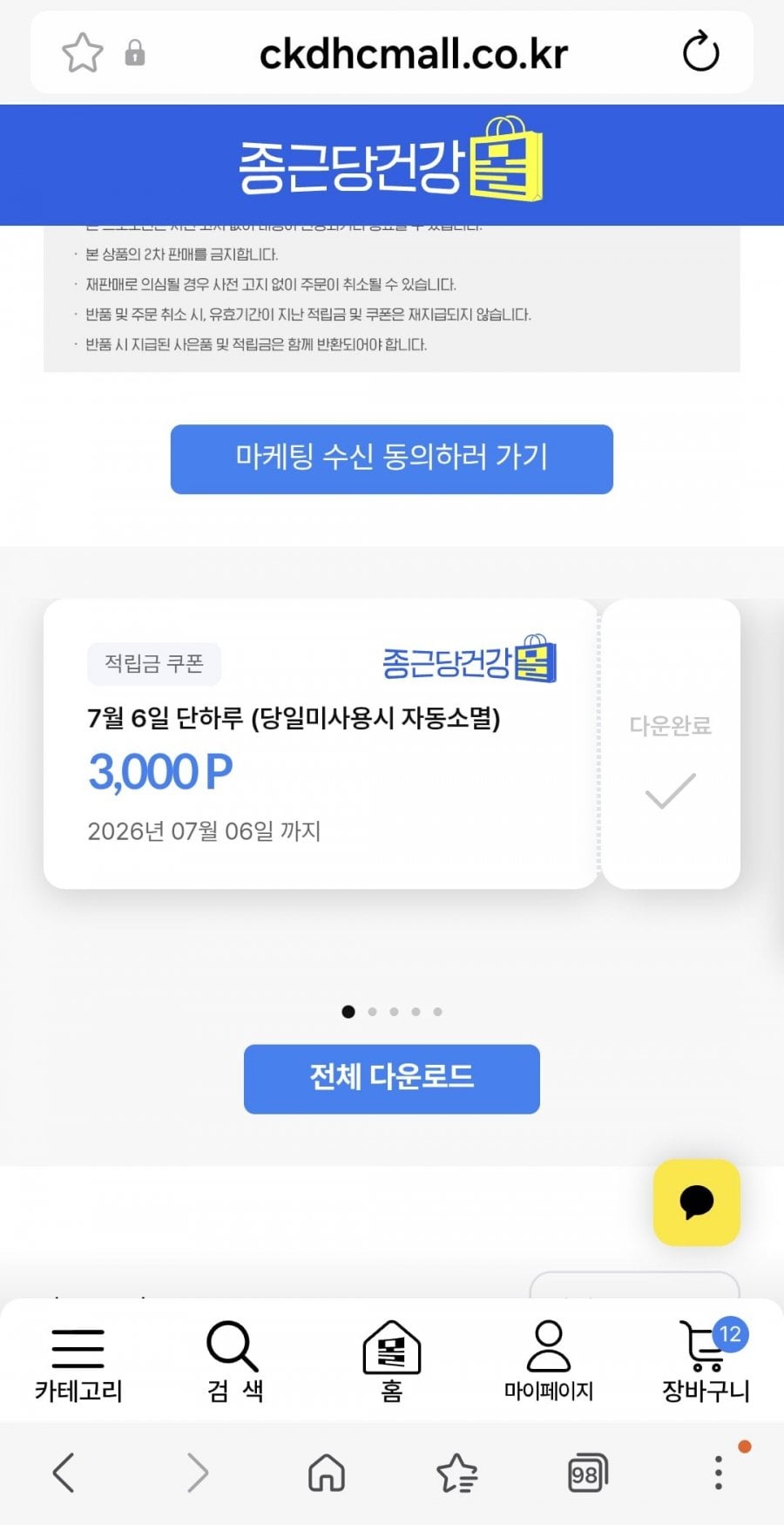Viewport: 784px width, 1525px height.
Task: Reload the page
Action: pyautogui.click(x=700, y=52)
